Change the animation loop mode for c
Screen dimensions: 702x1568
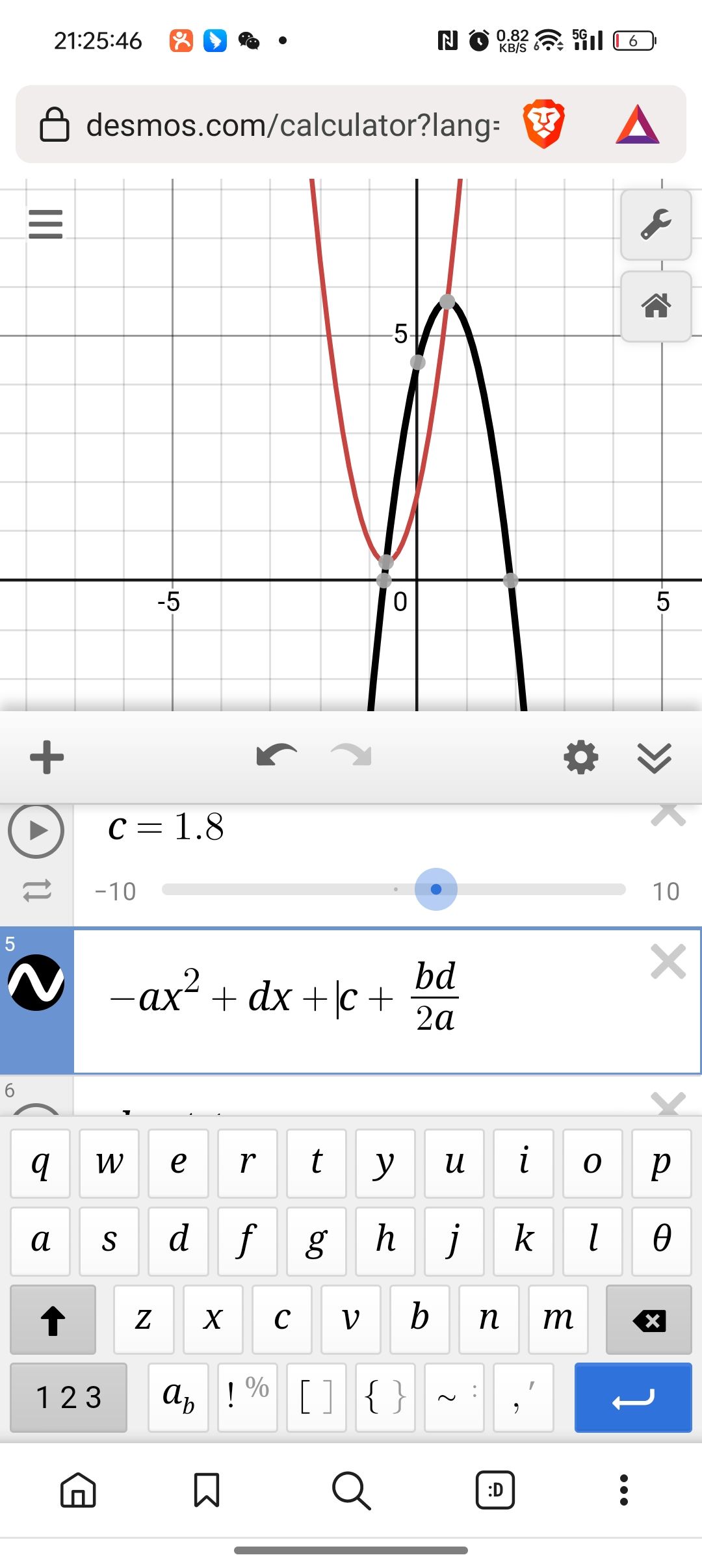coord(36,891)
